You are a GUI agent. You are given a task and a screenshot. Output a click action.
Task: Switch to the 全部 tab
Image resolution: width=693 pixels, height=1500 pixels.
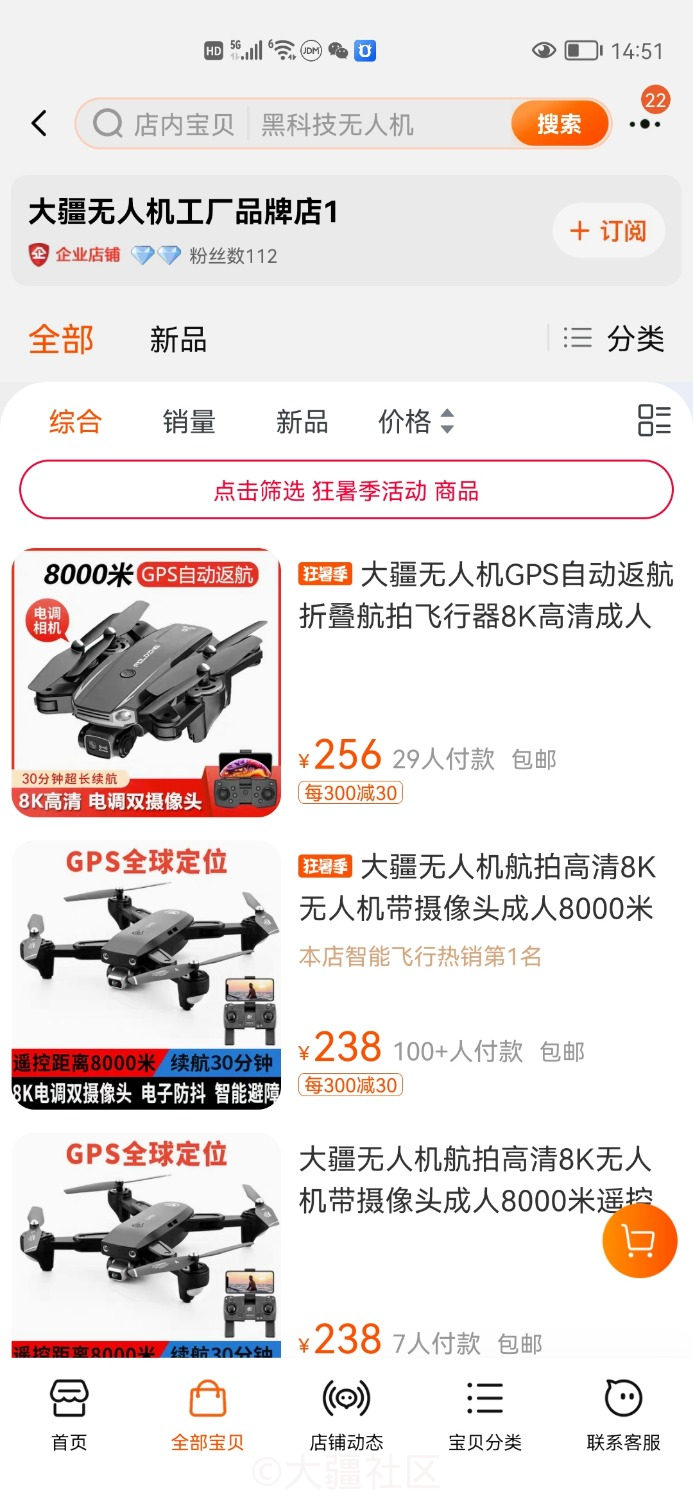point(61,339)
